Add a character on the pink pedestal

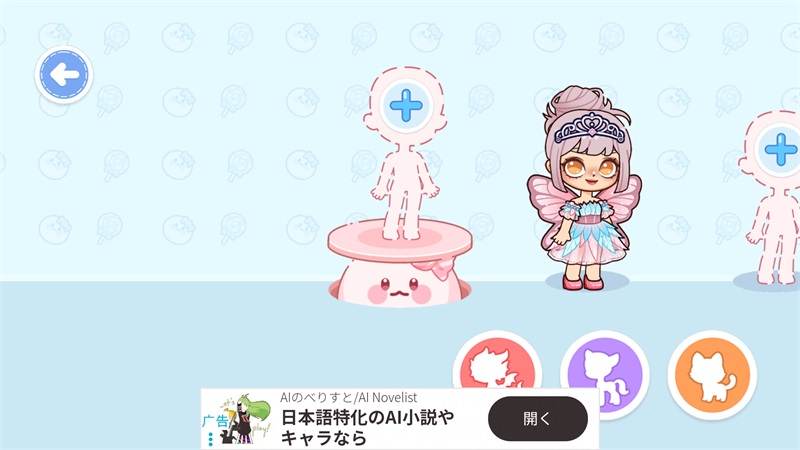point(405,105)
